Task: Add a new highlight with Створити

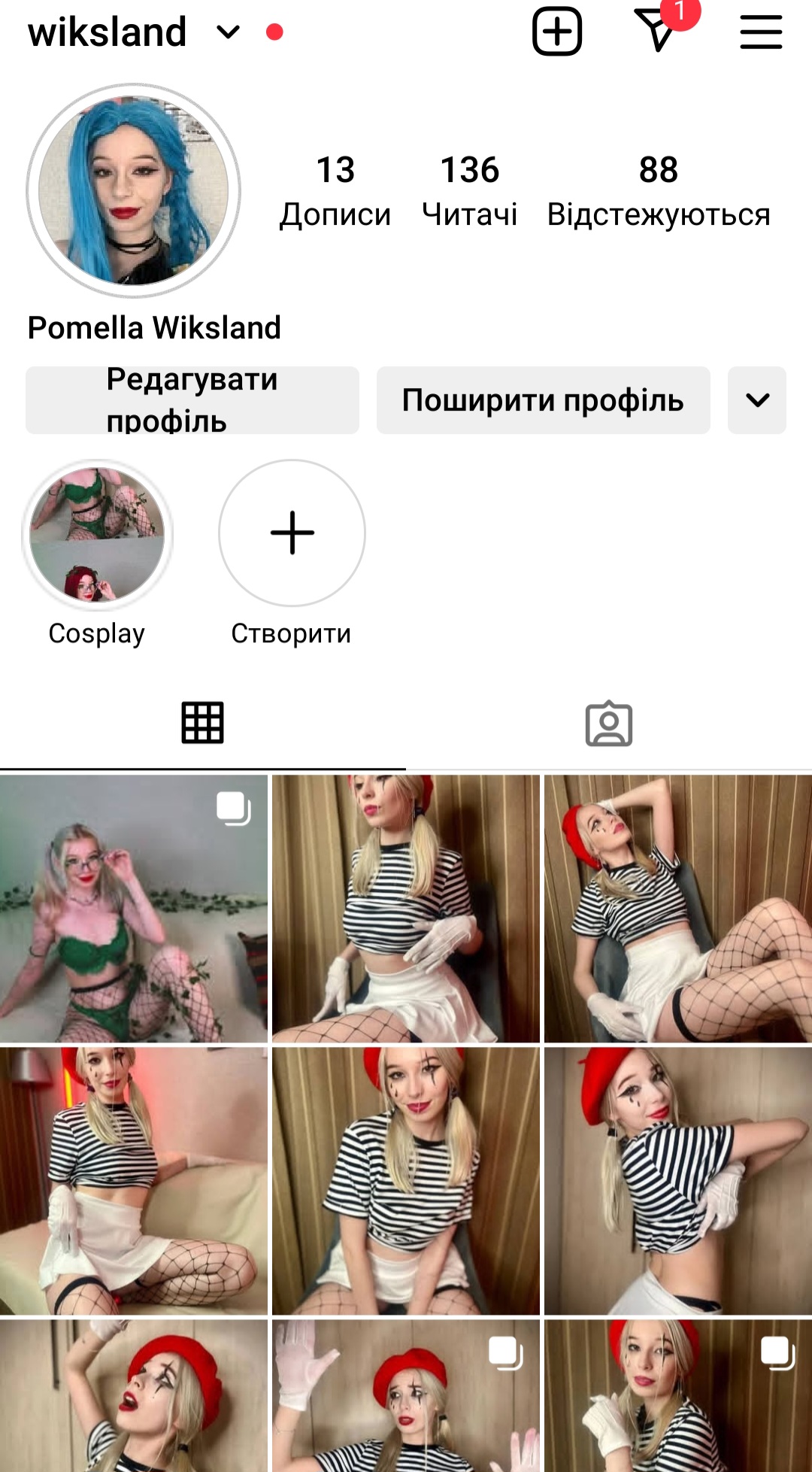Action: (292, 534)
